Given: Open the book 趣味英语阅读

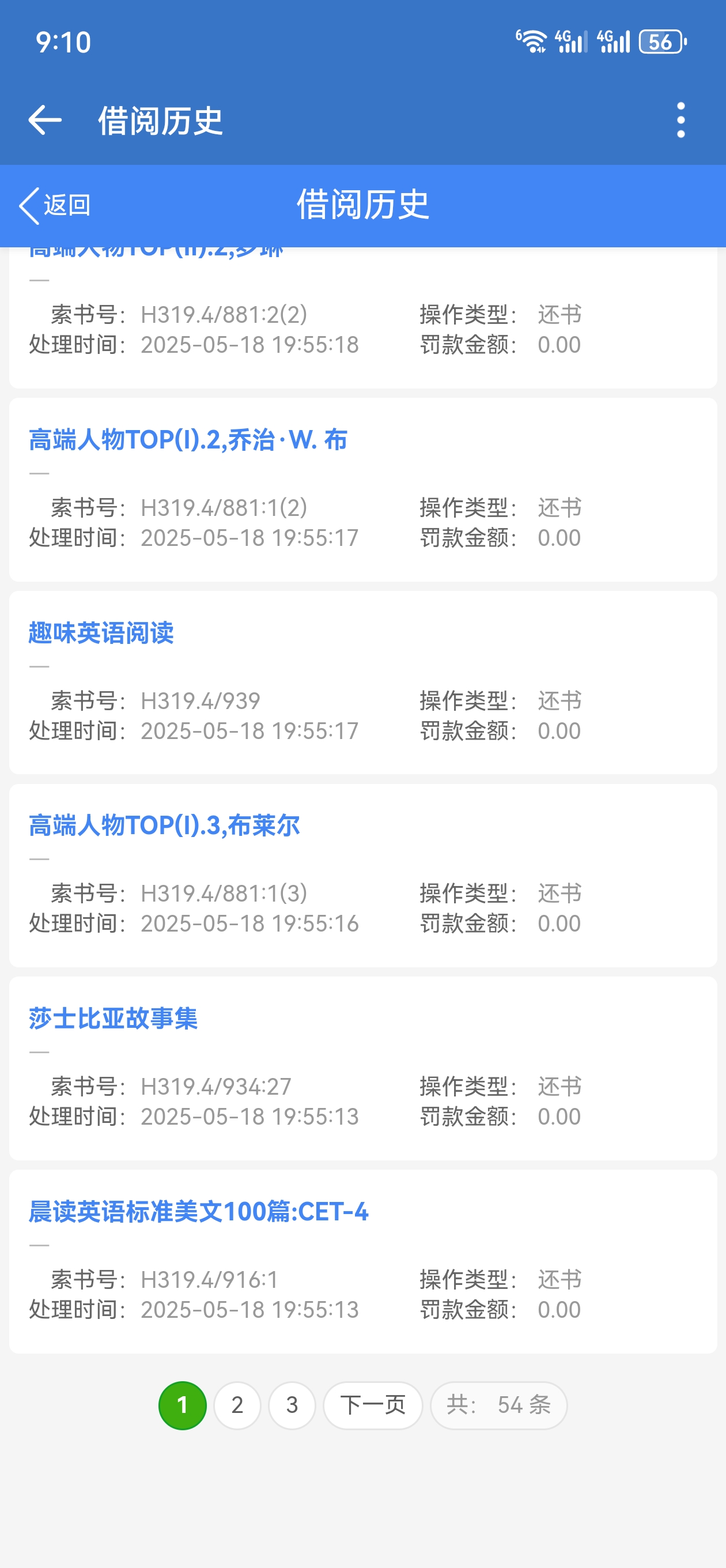Looking at the screenshot, I should [x=101, y=633].
